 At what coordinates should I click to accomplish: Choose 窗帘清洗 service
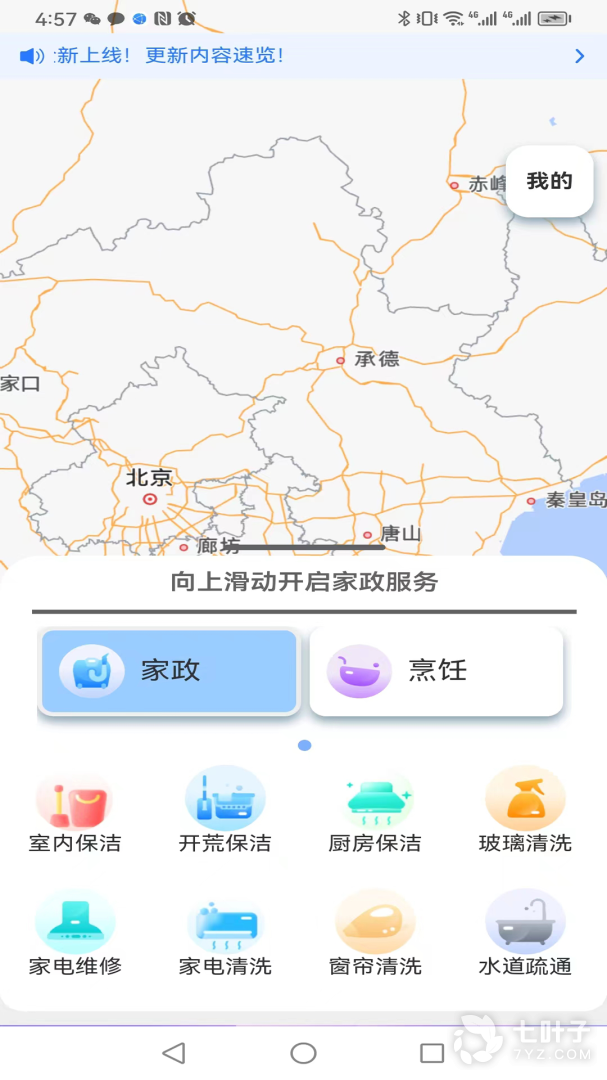(x=375, y=934)
